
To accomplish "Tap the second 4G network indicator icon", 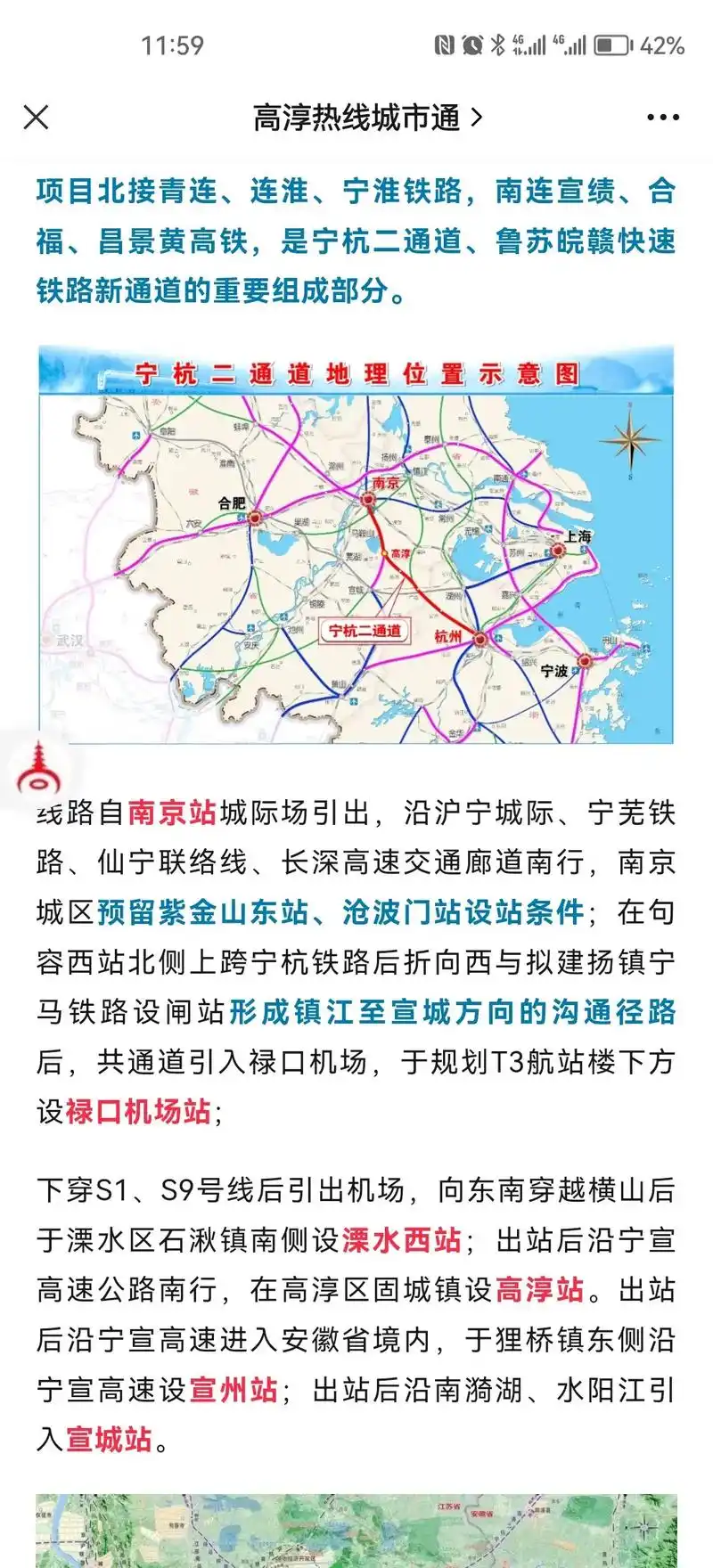I will click(x=569, y=43).
